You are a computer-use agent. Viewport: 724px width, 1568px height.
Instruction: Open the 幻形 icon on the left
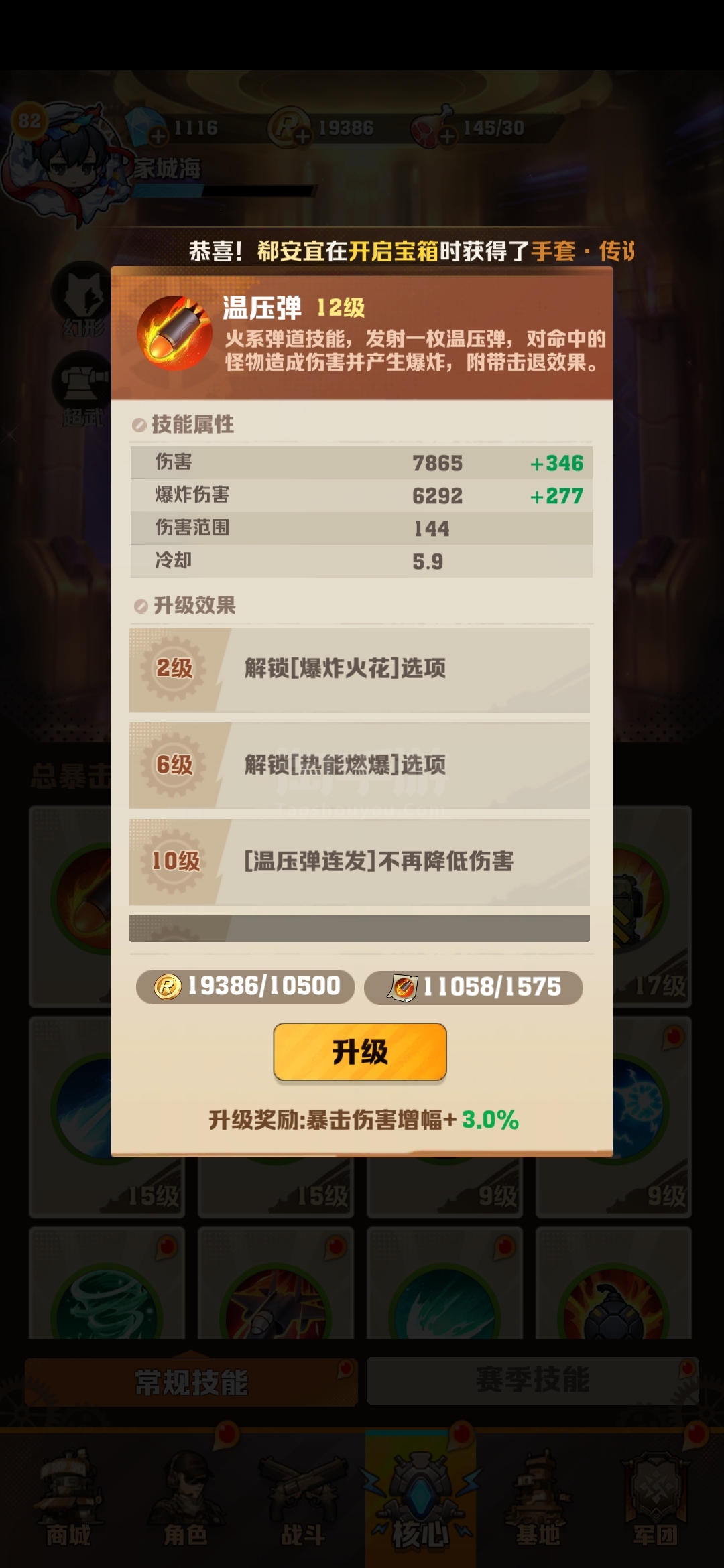click(82, 300)
